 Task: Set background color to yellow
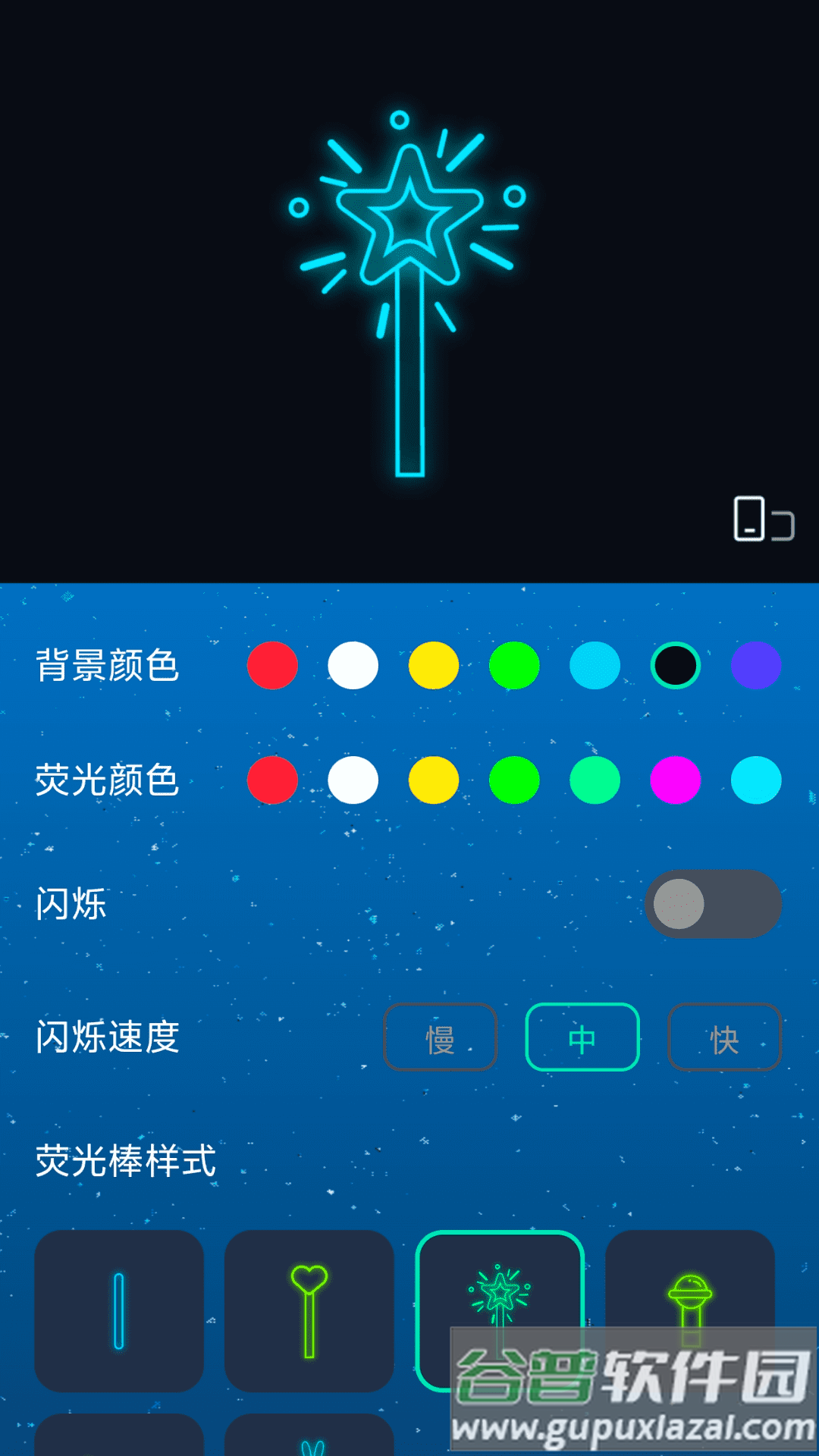pyautogui.click(x=434, y=666)
